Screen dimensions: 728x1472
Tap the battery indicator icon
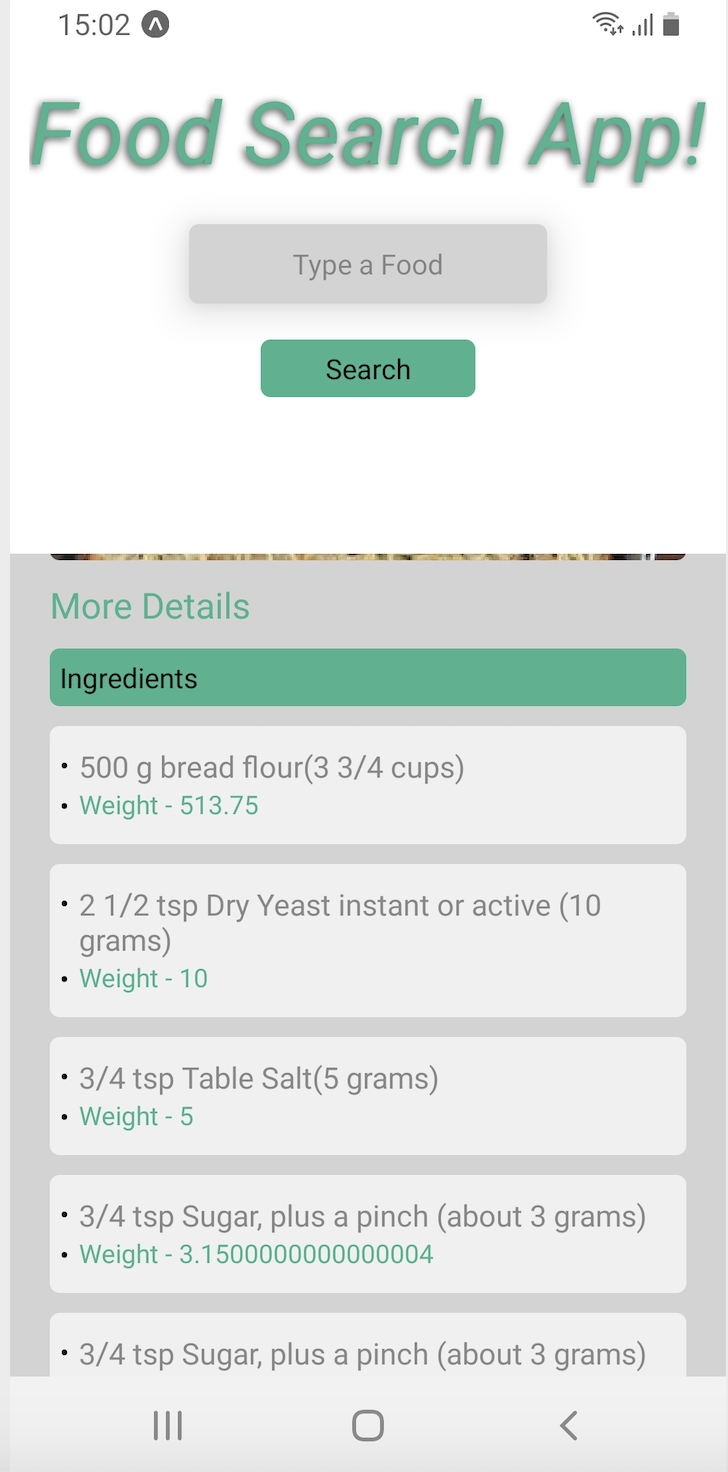pos(673,24)
